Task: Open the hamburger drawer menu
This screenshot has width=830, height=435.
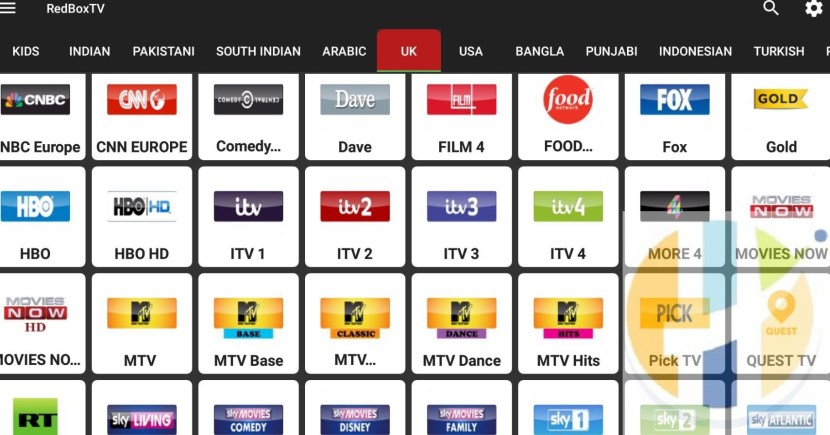Action: click(9, 9)
